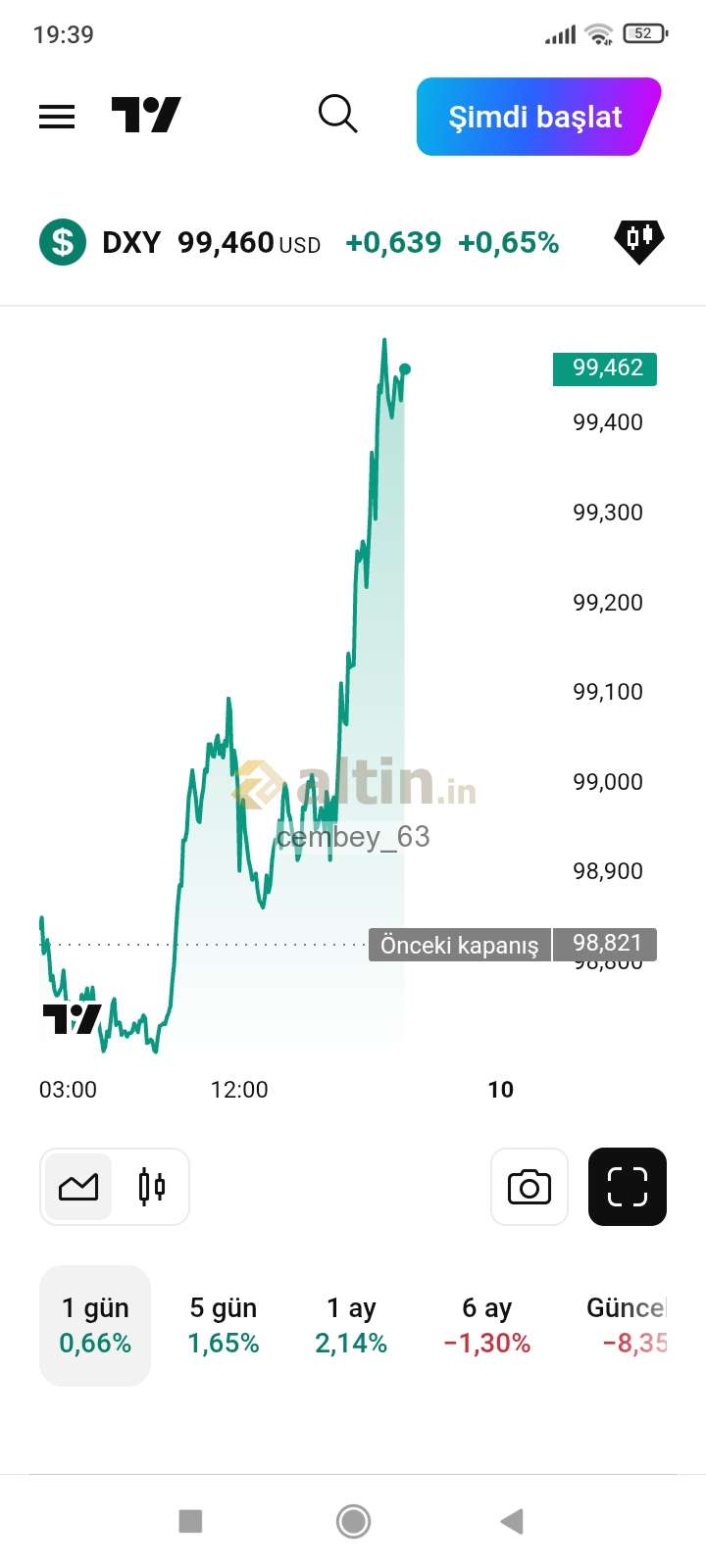
Task: Switch to candlestick chart view
Action: pyautogui.click(x=152, y=1187)
